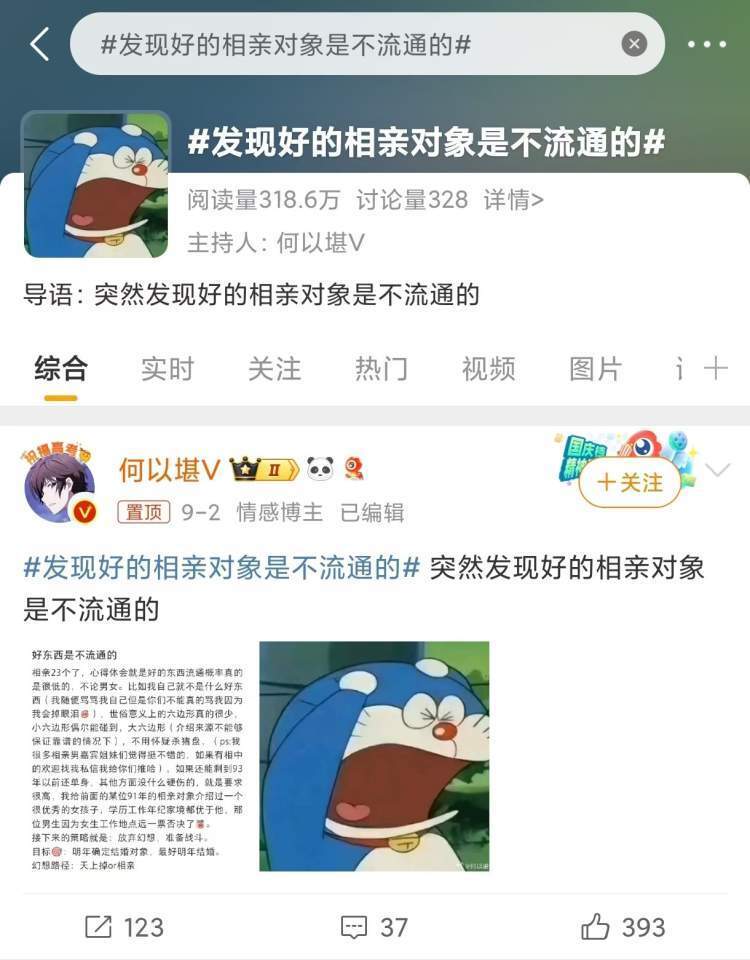Open the hashtag link inside the pinned post
Viewport: 750px width, 960px height.
tap(218, 567)
